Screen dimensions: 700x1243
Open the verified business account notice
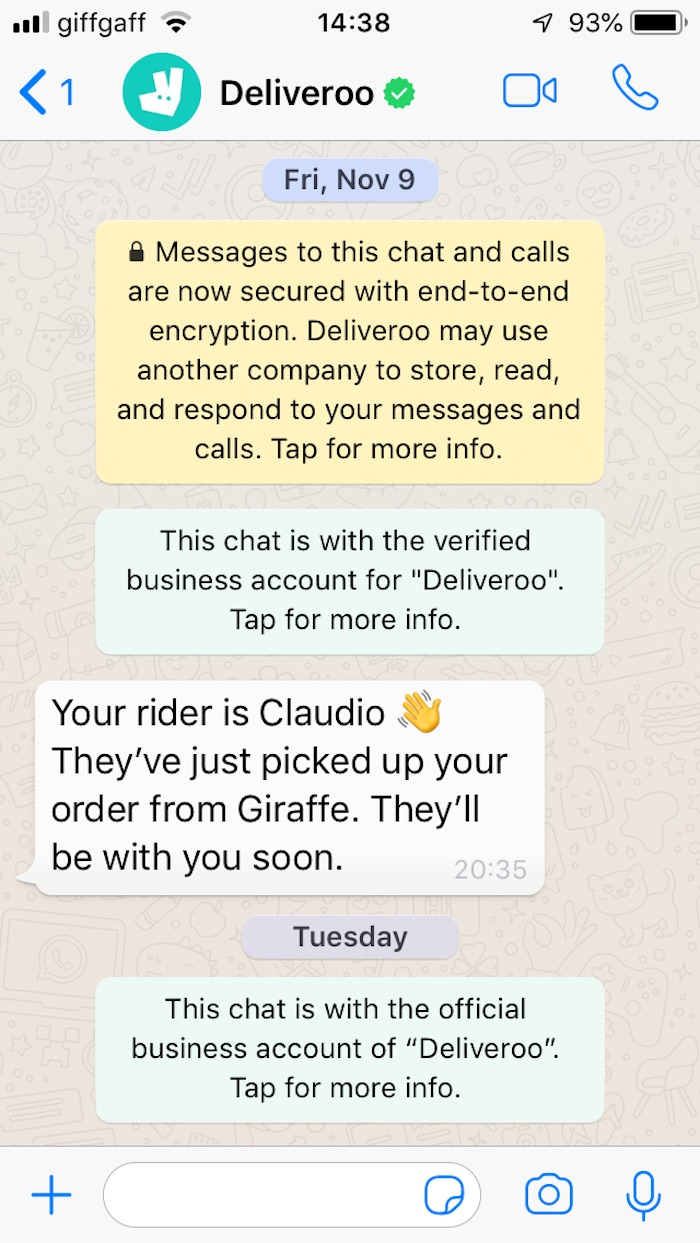click(x=349, y=580)
